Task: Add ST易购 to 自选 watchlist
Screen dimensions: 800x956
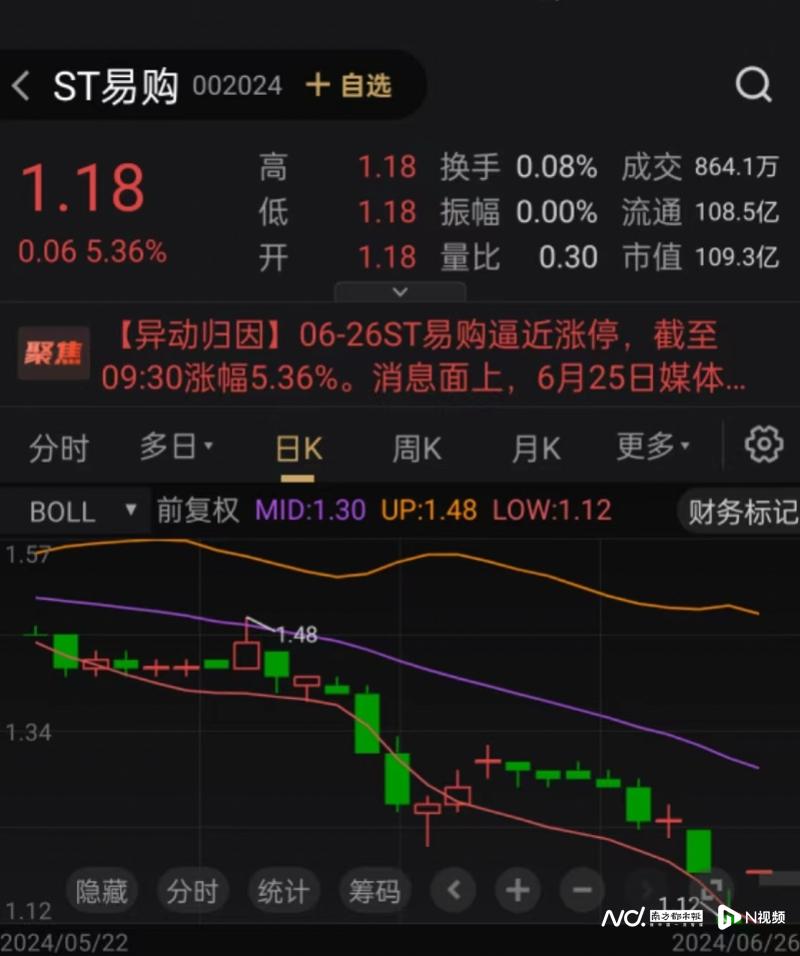Action: click(x=348, y=86)
